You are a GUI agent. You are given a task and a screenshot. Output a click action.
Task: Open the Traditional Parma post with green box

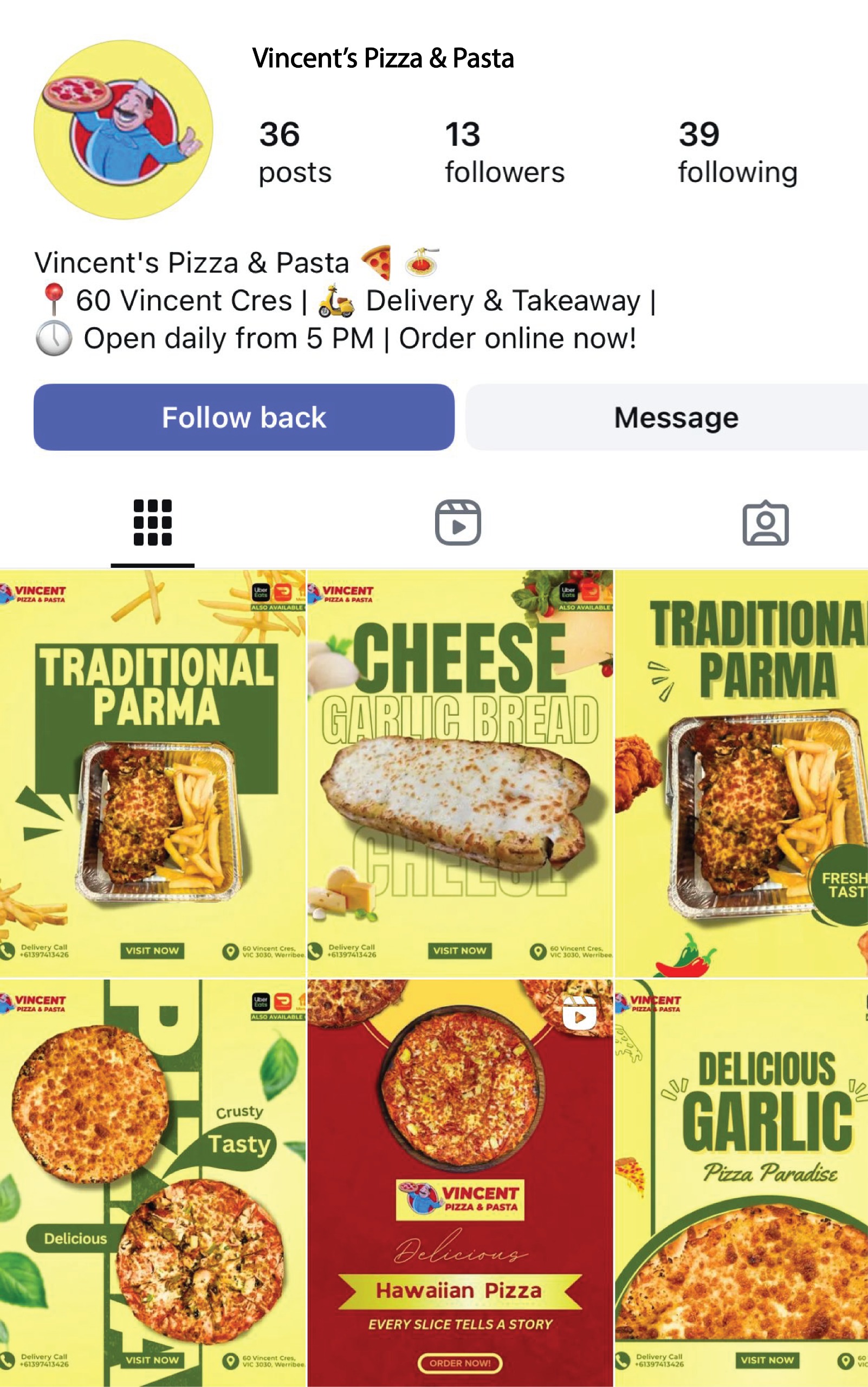tap(152, 773)
